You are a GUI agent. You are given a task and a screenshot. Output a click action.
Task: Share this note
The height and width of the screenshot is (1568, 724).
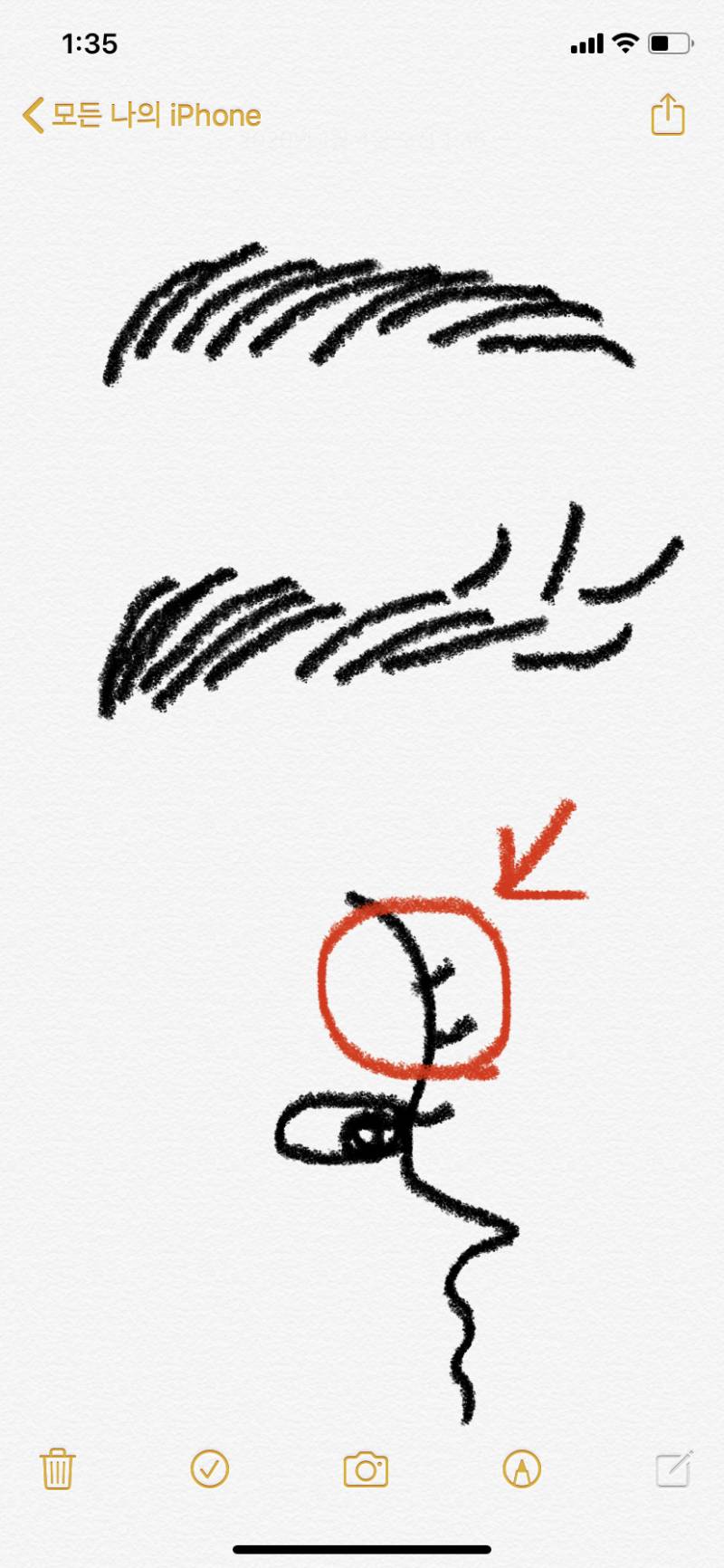pyautogui.click(x=668, y=115)
